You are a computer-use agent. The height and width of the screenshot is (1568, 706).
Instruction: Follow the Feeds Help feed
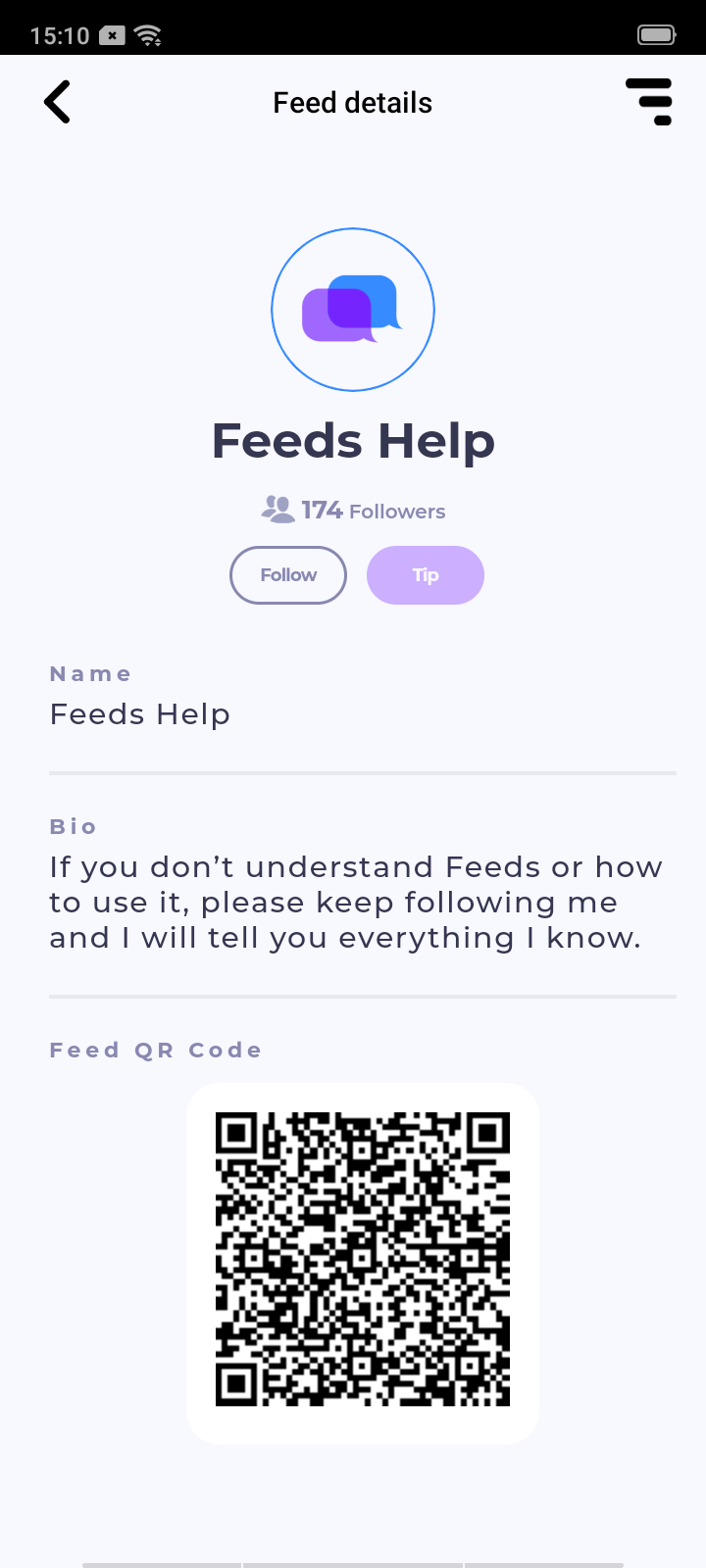click(x=288, y=575)
